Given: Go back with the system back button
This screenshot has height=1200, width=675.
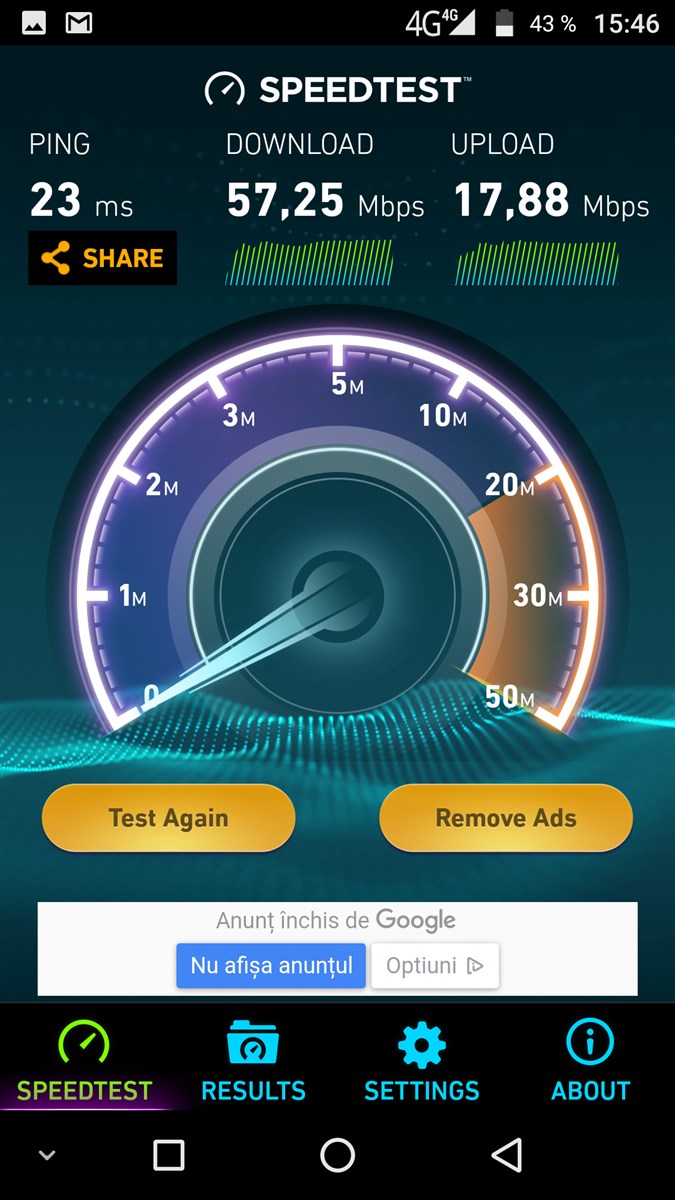Looking at the screenshot, I should [x=507, y=1155].
